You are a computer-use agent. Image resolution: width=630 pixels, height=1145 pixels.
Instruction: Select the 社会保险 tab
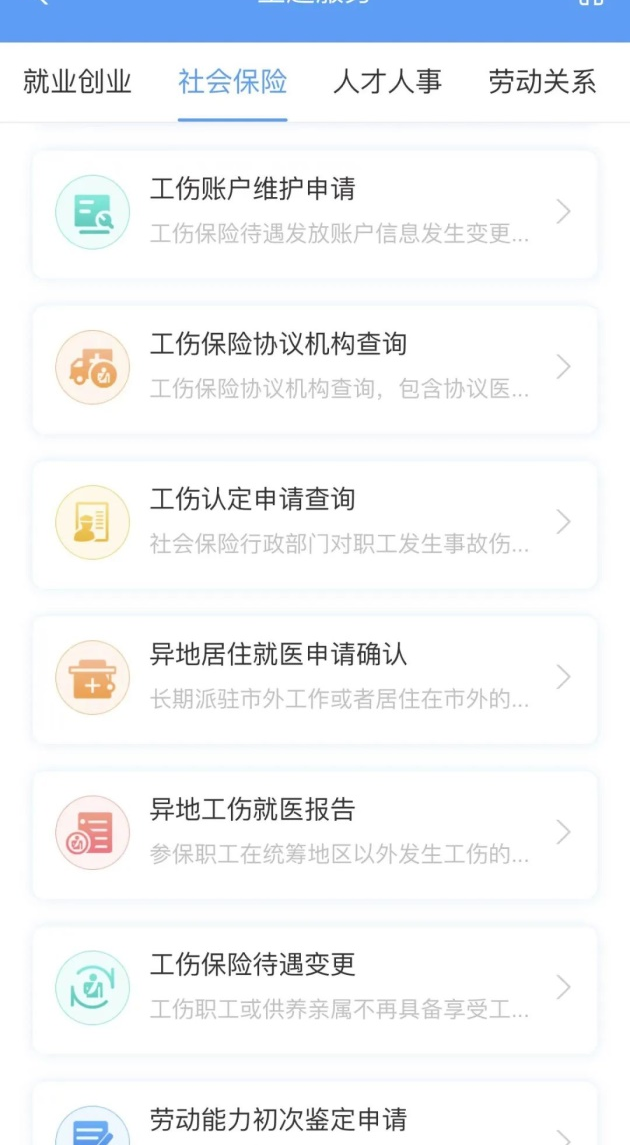232,82
